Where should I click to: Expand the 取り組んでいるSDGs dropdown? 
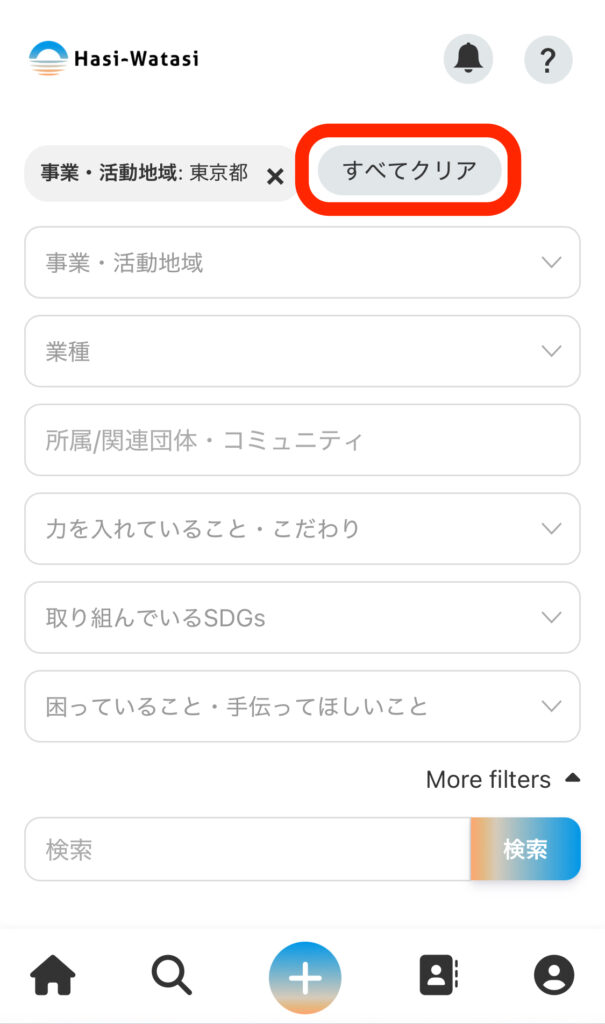(302, 617)
